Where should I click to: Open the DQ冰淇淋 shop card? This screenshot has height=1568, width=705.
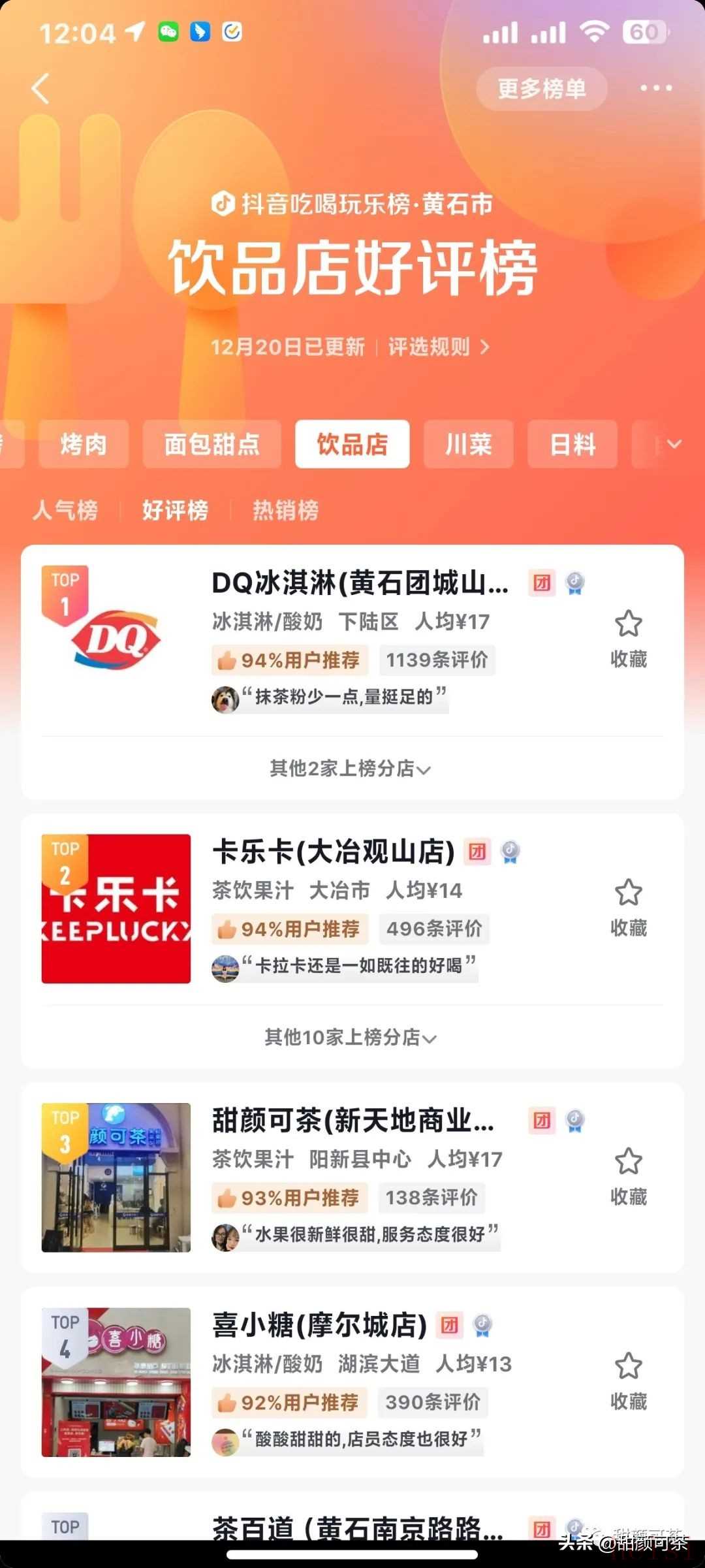click(x=359, y=583)
